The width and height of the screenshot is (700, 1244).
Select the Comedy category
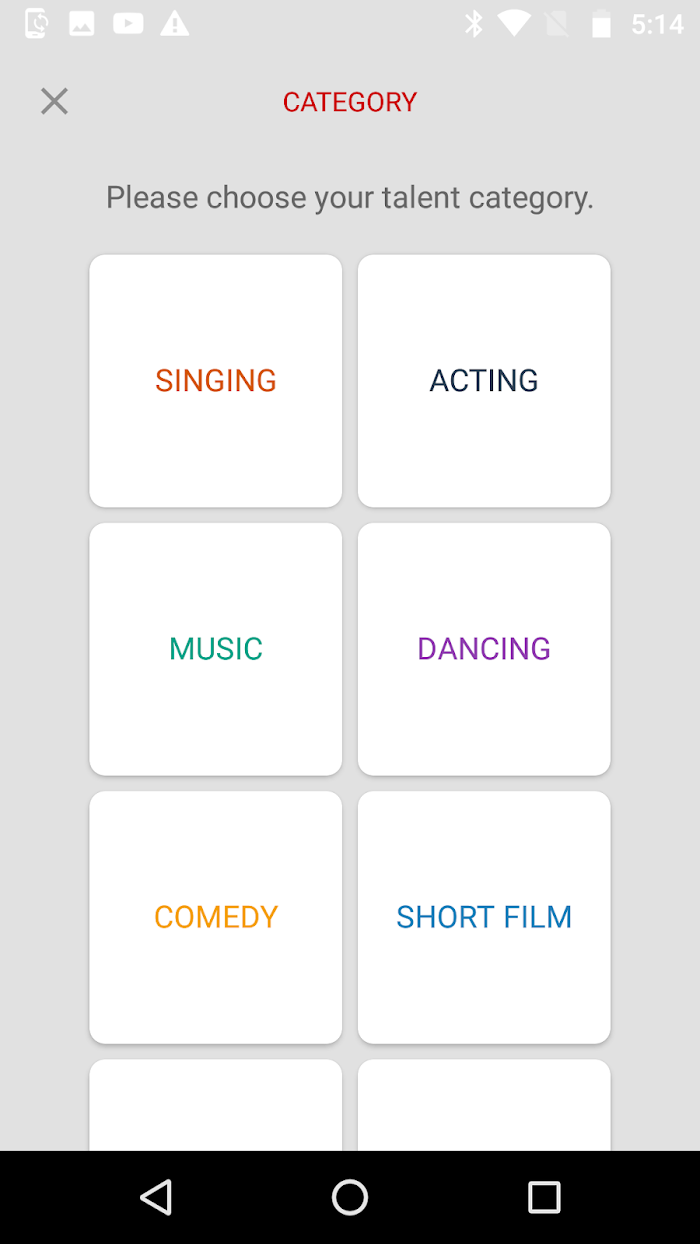pyautogui.click(x=216, y=917)
